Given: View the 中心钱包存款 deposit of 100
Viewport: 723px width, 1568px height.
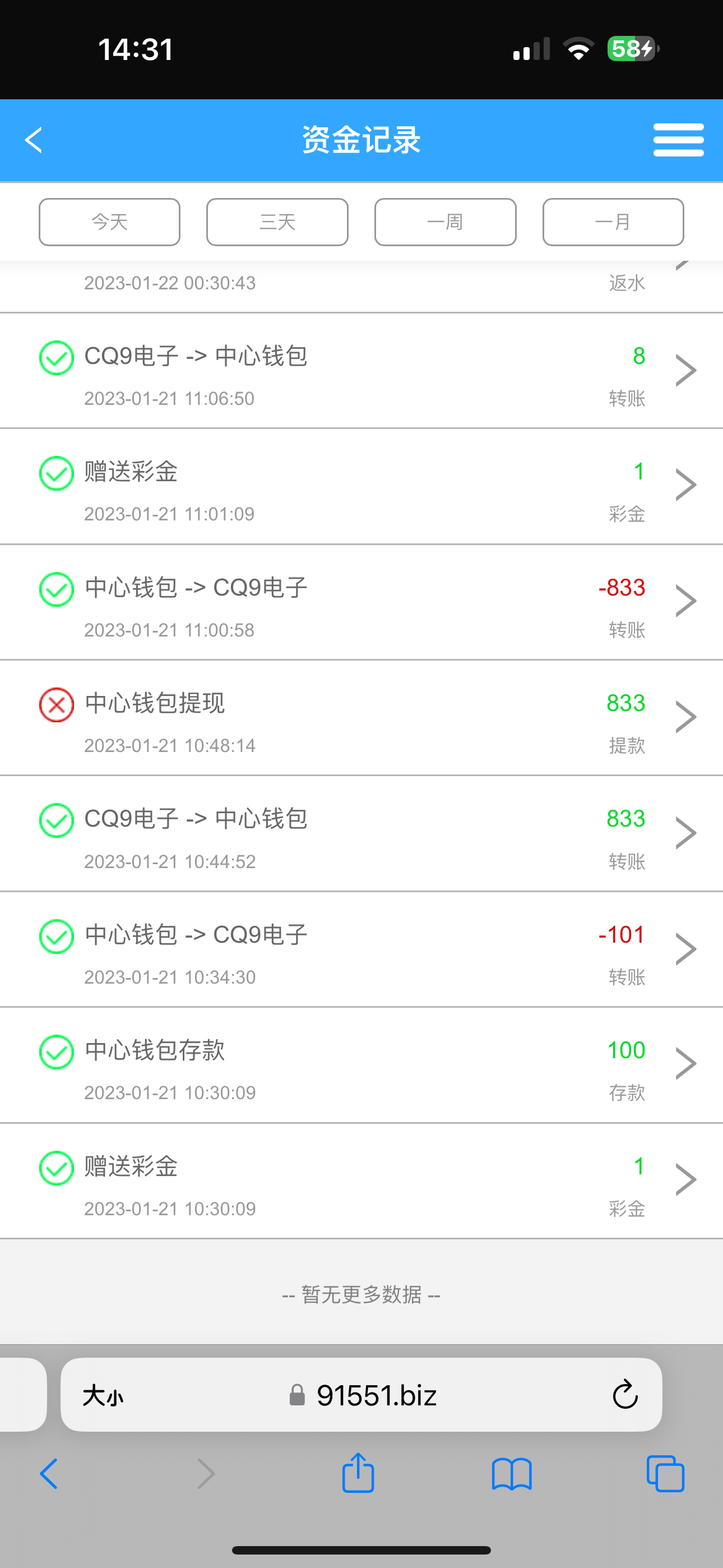Looking at the screenshot, I should tap(361, 1064).
